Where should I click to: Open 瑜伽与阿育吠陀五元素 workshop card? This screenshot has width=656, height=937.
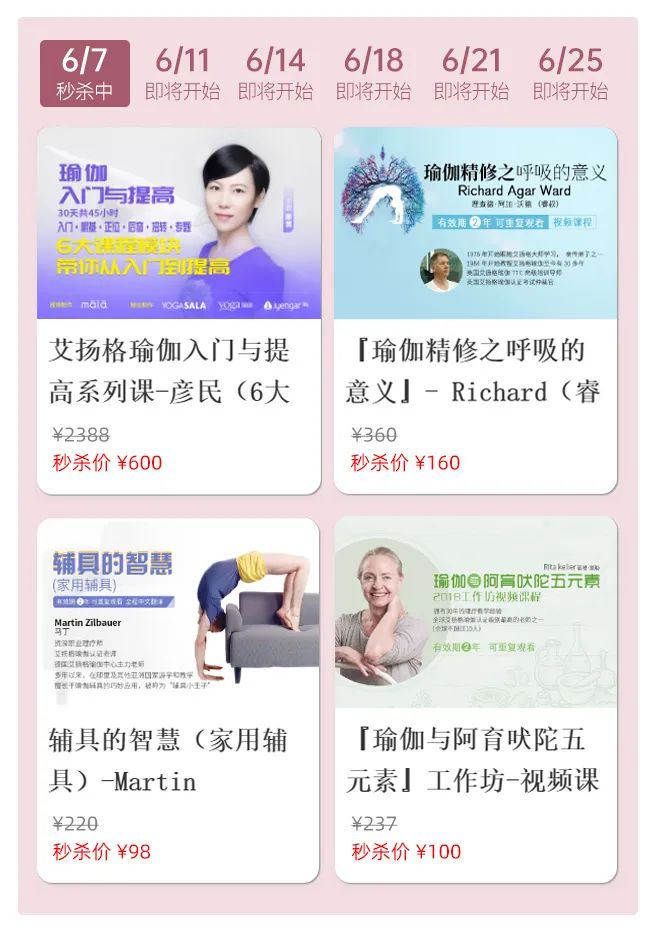click(x=475, y=700)
